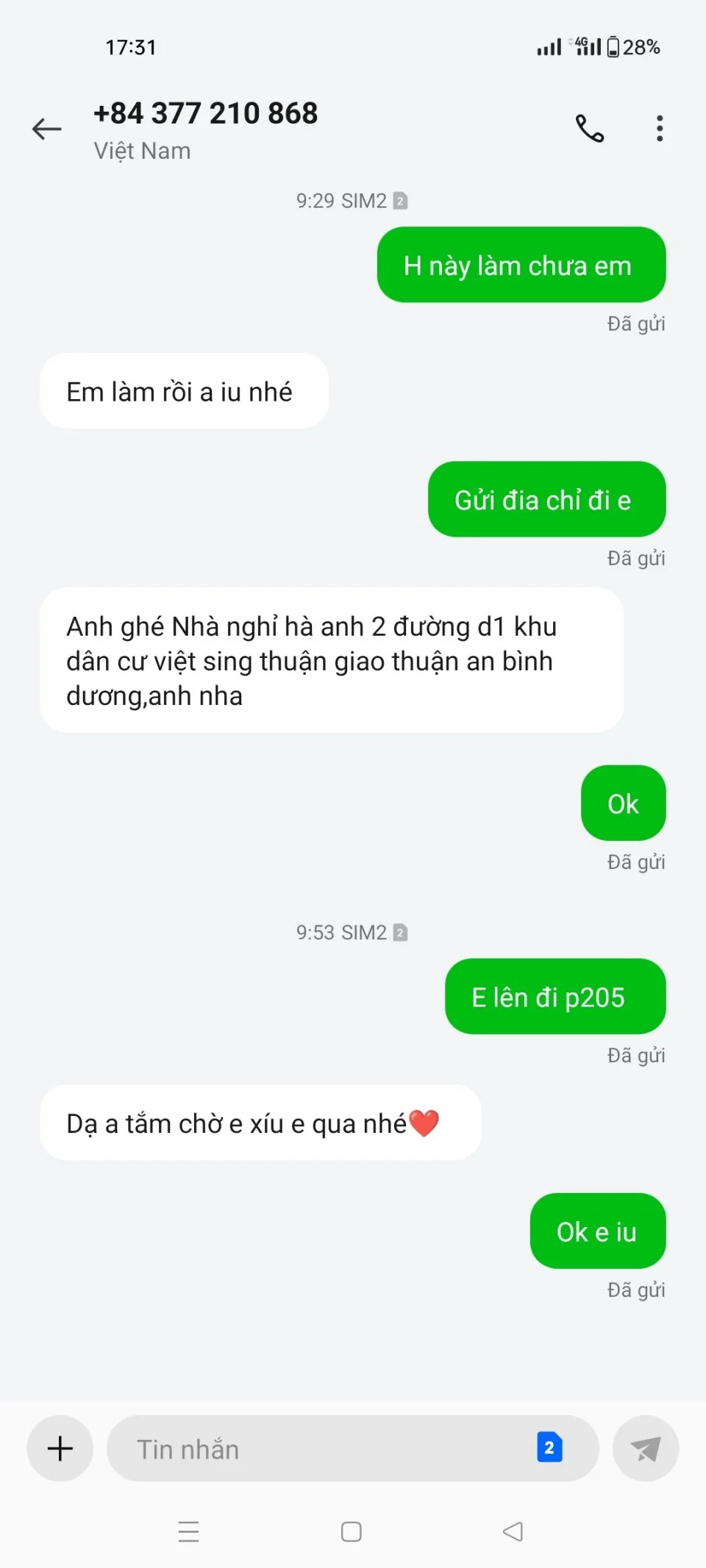Go to home screen via navigation bar

point(352,1531)
